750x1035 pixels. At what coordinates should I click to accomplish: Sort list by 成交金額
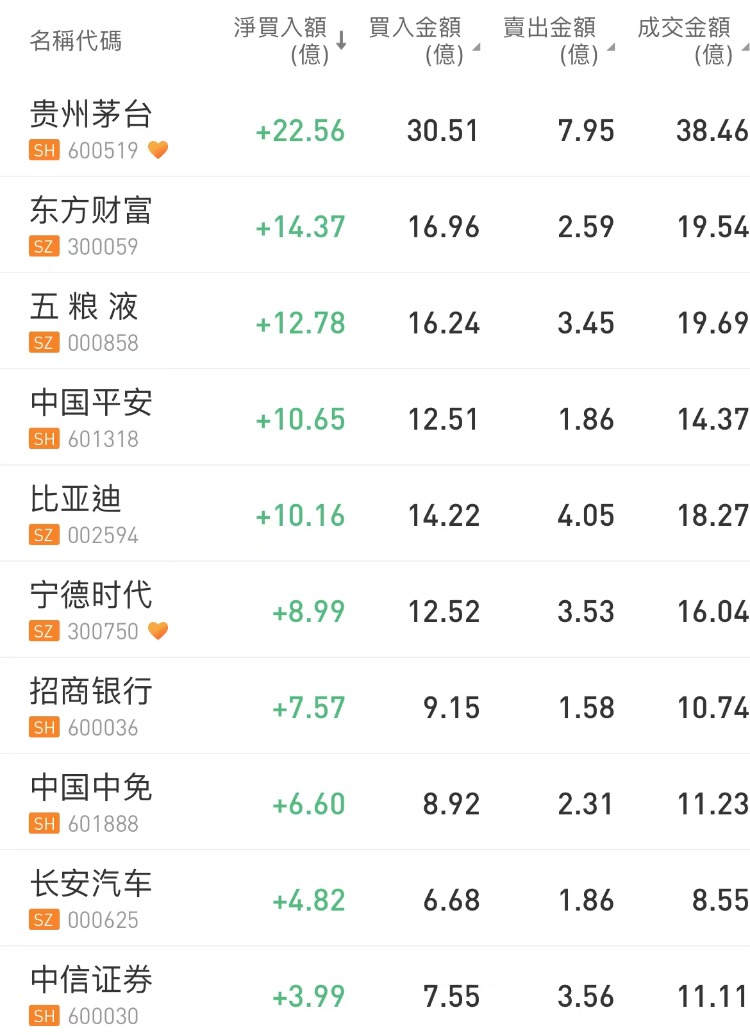(x=690, y=40)
